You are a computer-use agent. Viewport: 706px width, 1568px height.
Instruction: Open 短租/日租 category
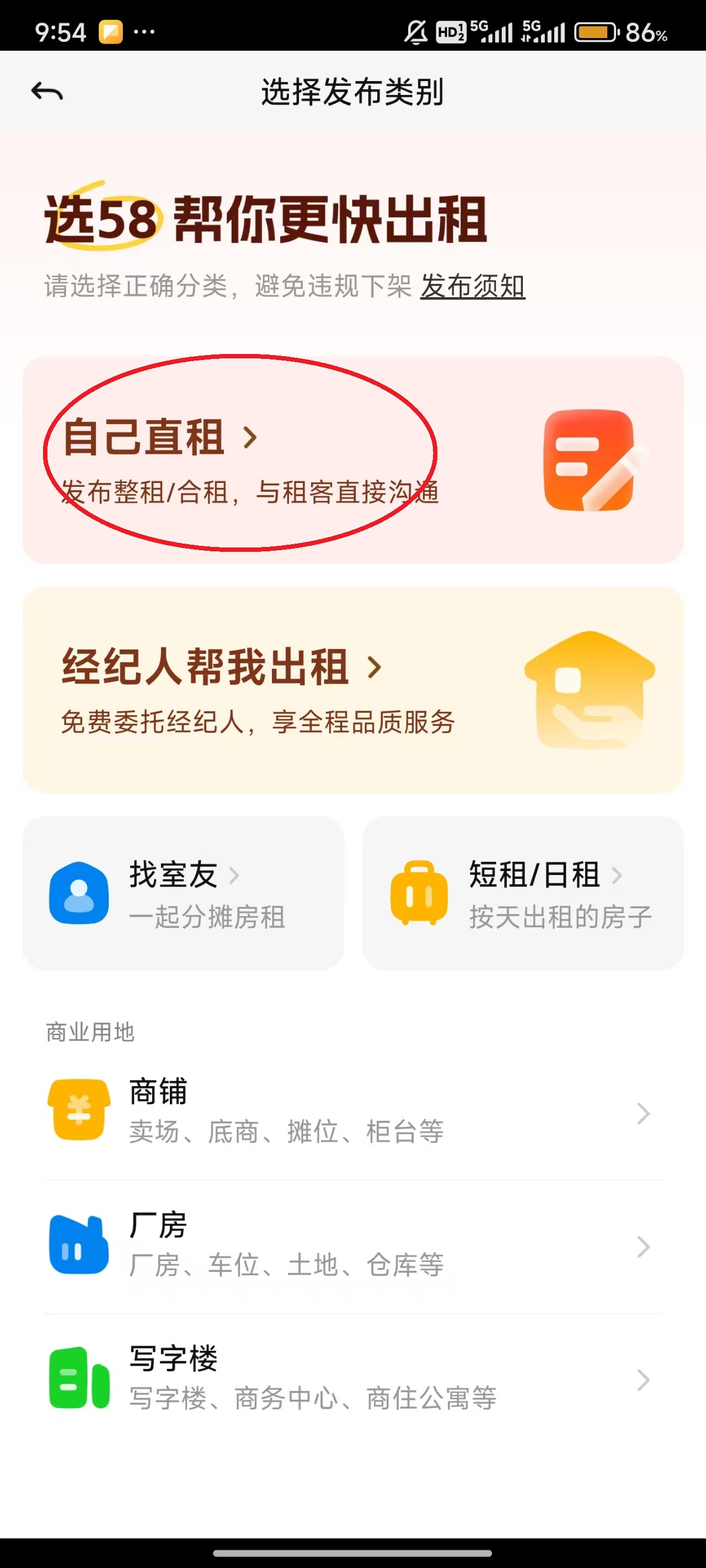[x=523, y=893]
